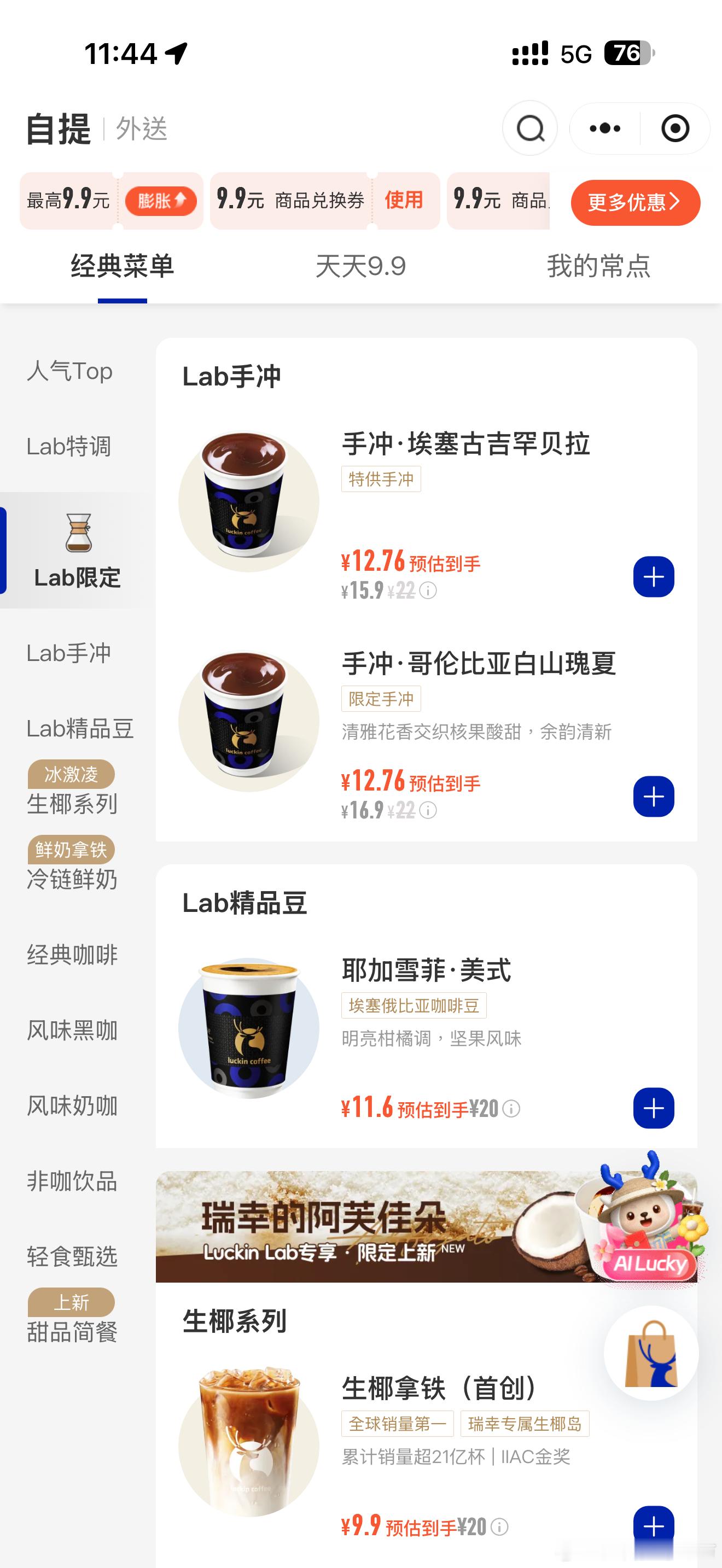722x1568 pixels.
Task: Select 非咖饮品 category
Action: (72, 1181)
